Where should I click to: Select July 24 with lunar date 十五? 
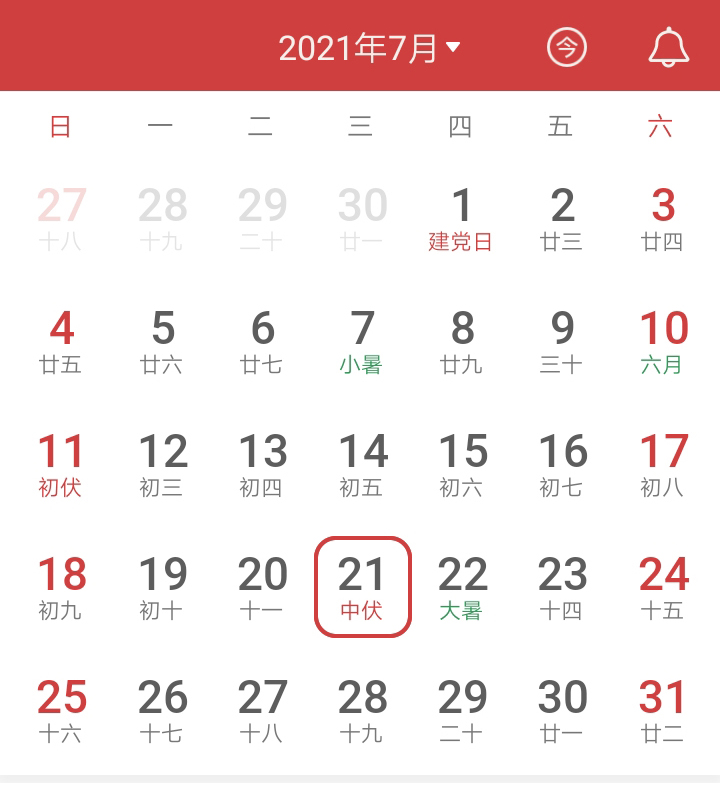coord(662,587)
